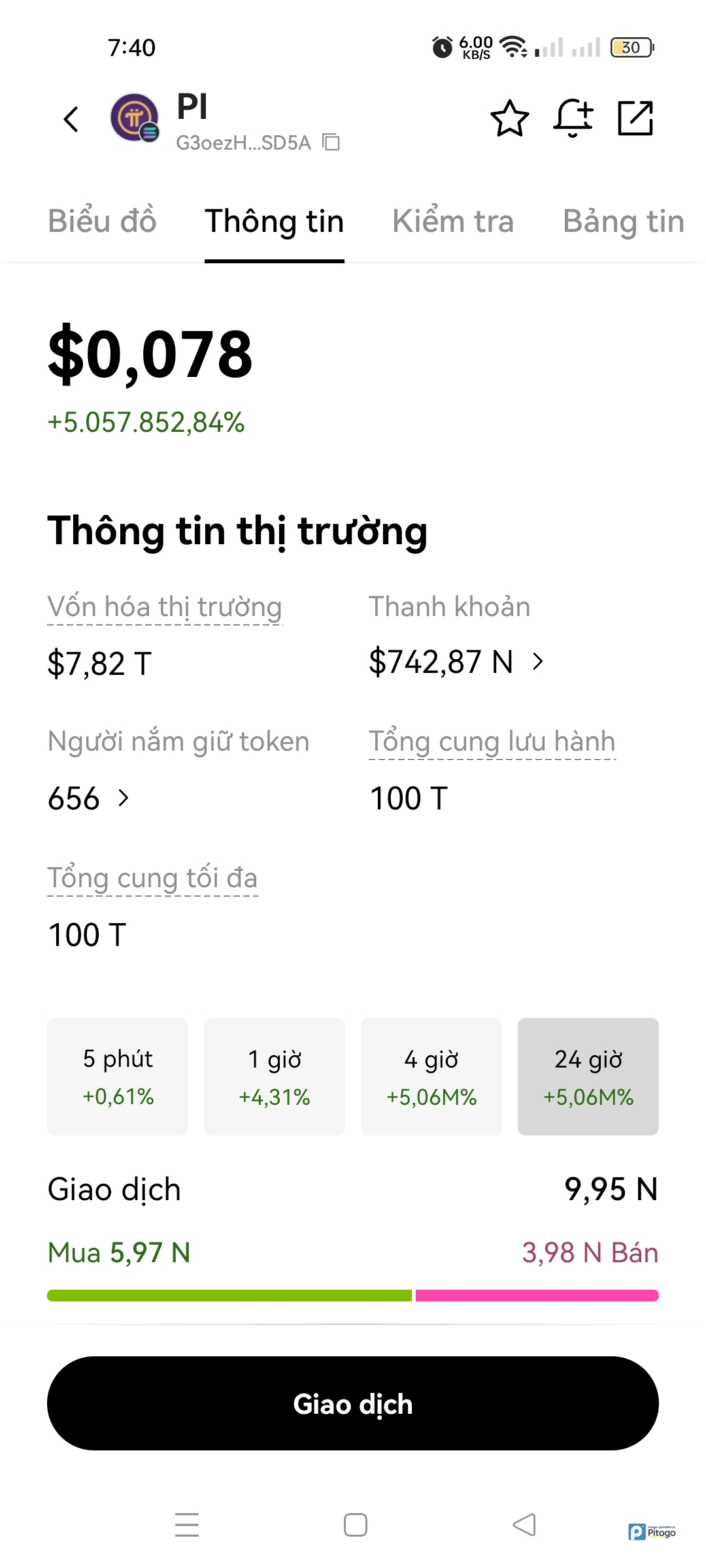706x1568 pixels.
Task: Share PI via the share icon
Action: point(635,118)
